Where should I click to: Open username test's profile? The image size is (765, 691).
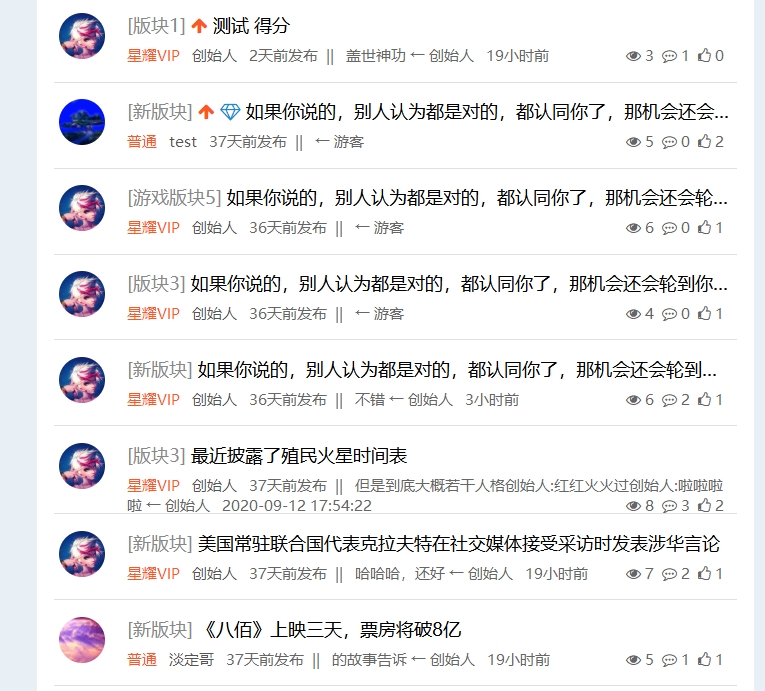[x=183, y=142]
